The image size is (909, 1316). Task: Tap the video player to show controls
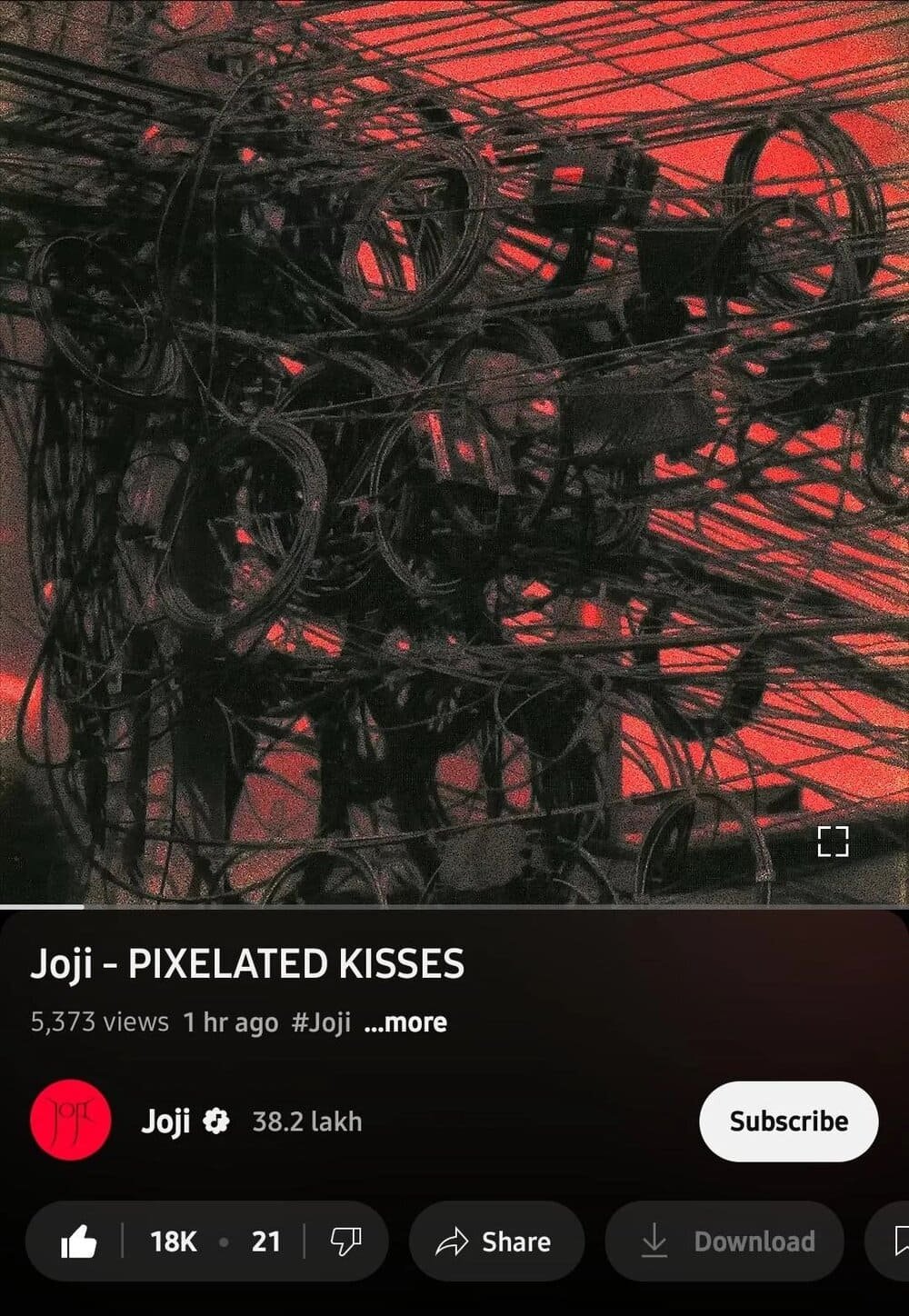(454, 454)
